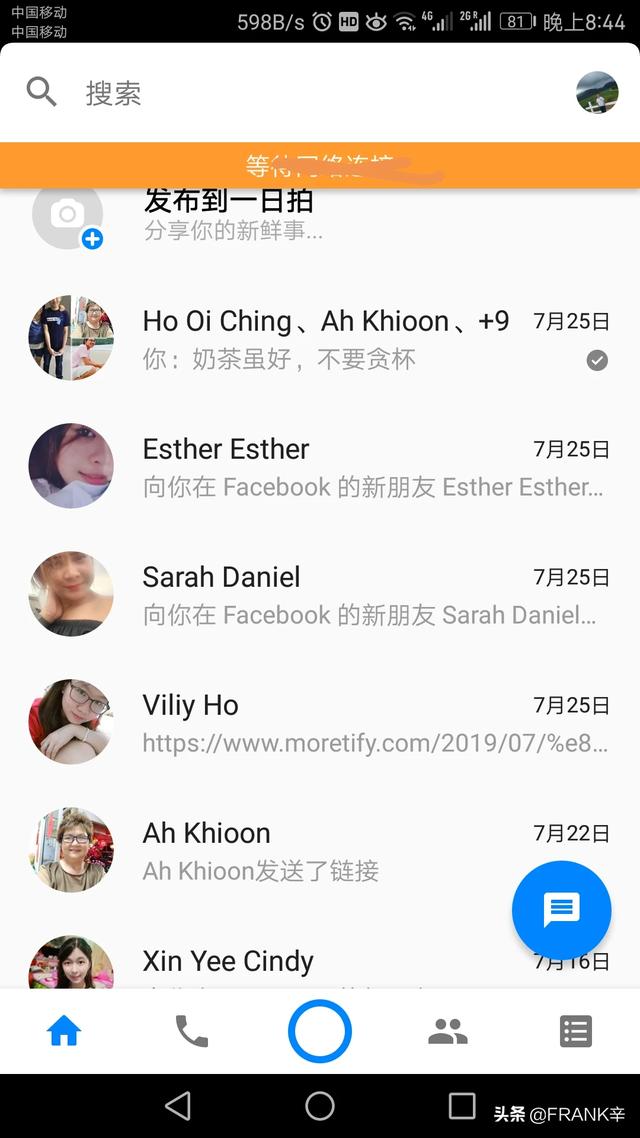Open recent apps square button
Viewport: 640px width, 1138px height.
(462, 1106)
